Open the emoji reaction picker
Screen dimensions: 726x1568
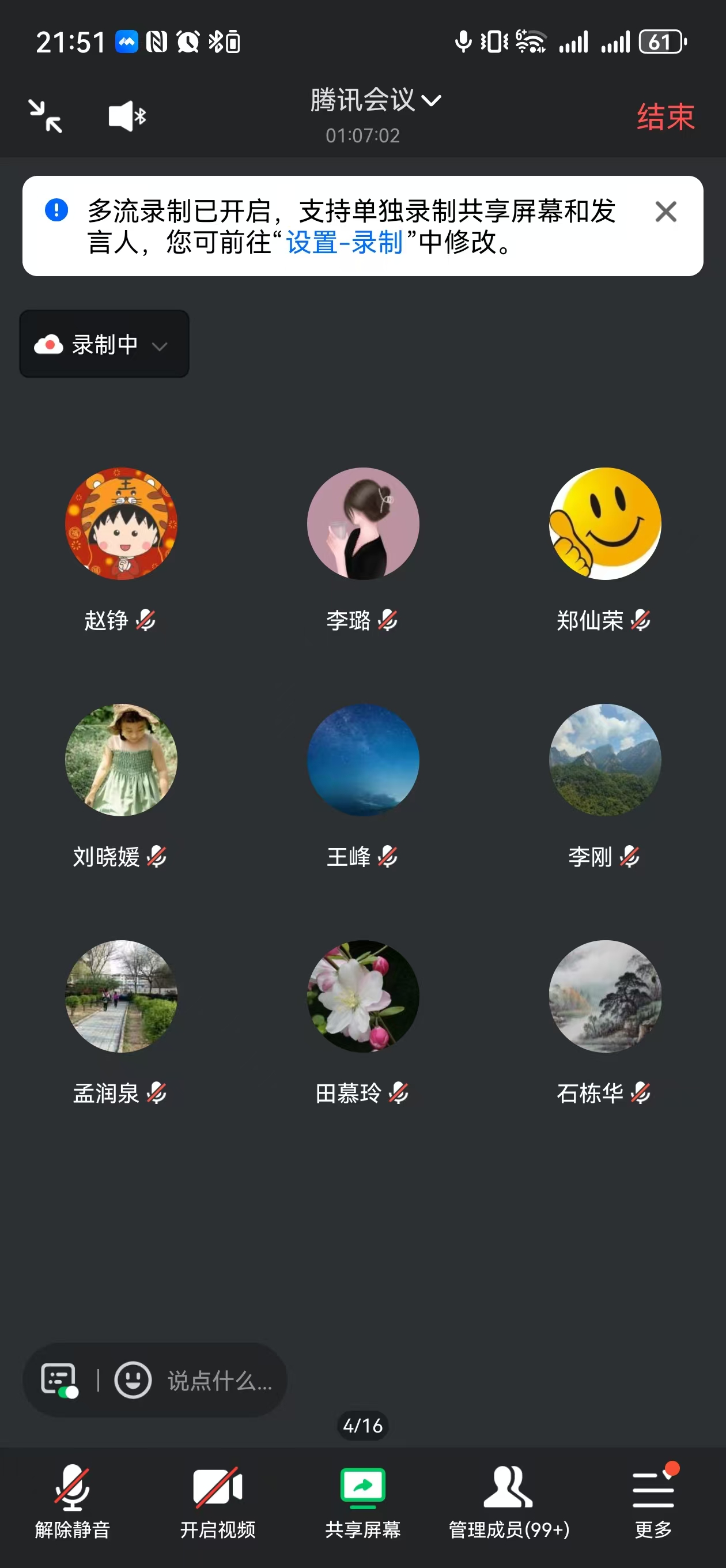(x=133, y=1379)
